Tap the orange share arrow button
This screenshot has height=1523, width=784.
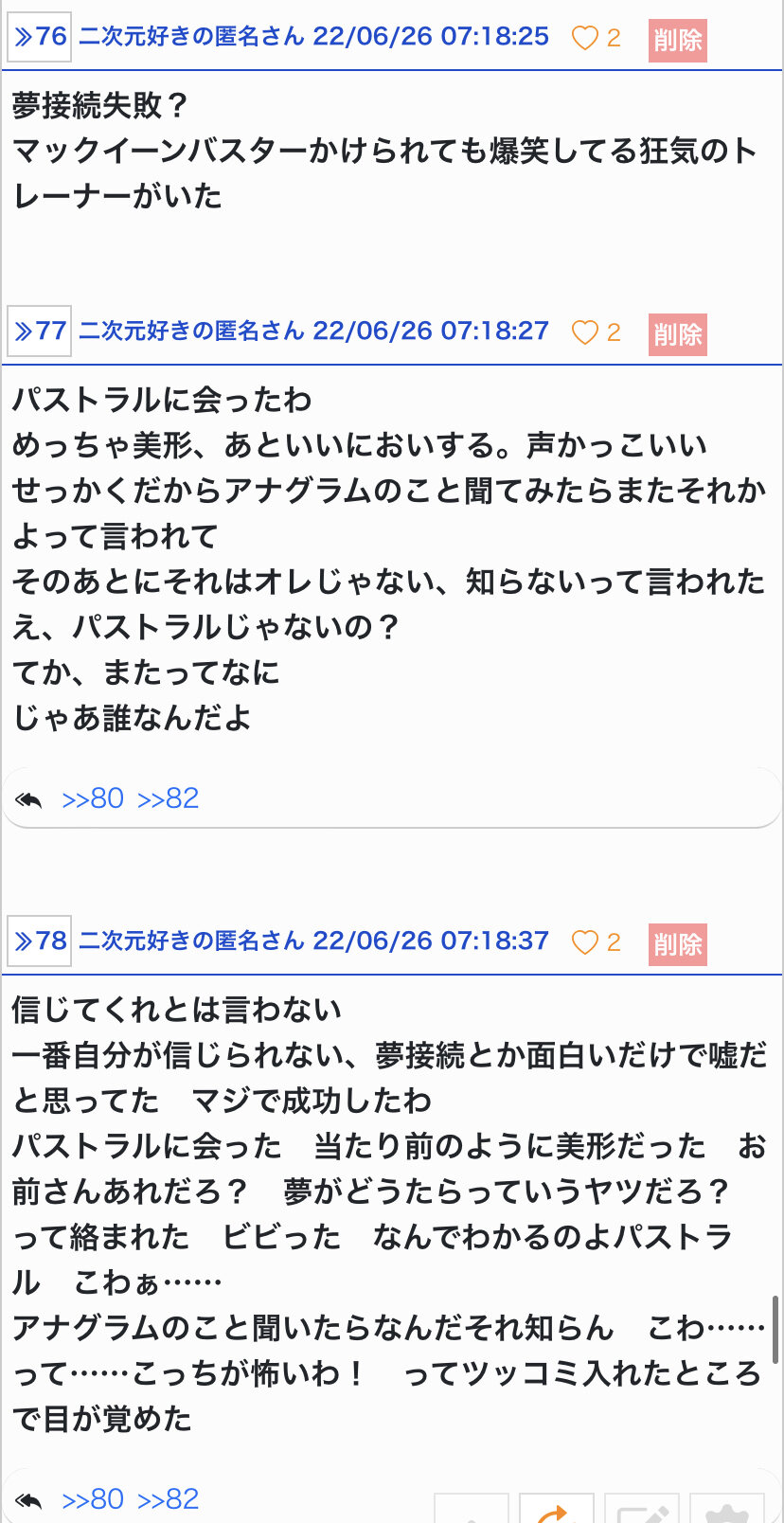[x=557, y=1510]
